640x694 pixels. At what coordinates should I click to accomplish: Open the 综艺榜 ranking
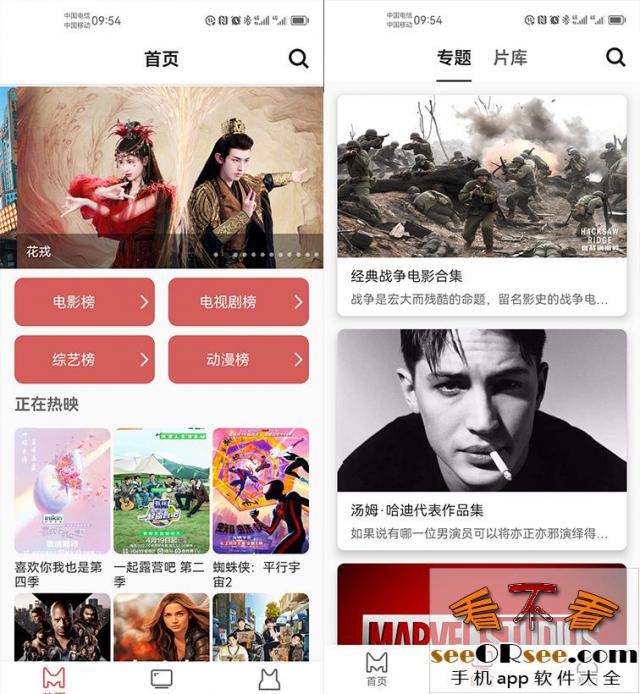coord(84,360)
